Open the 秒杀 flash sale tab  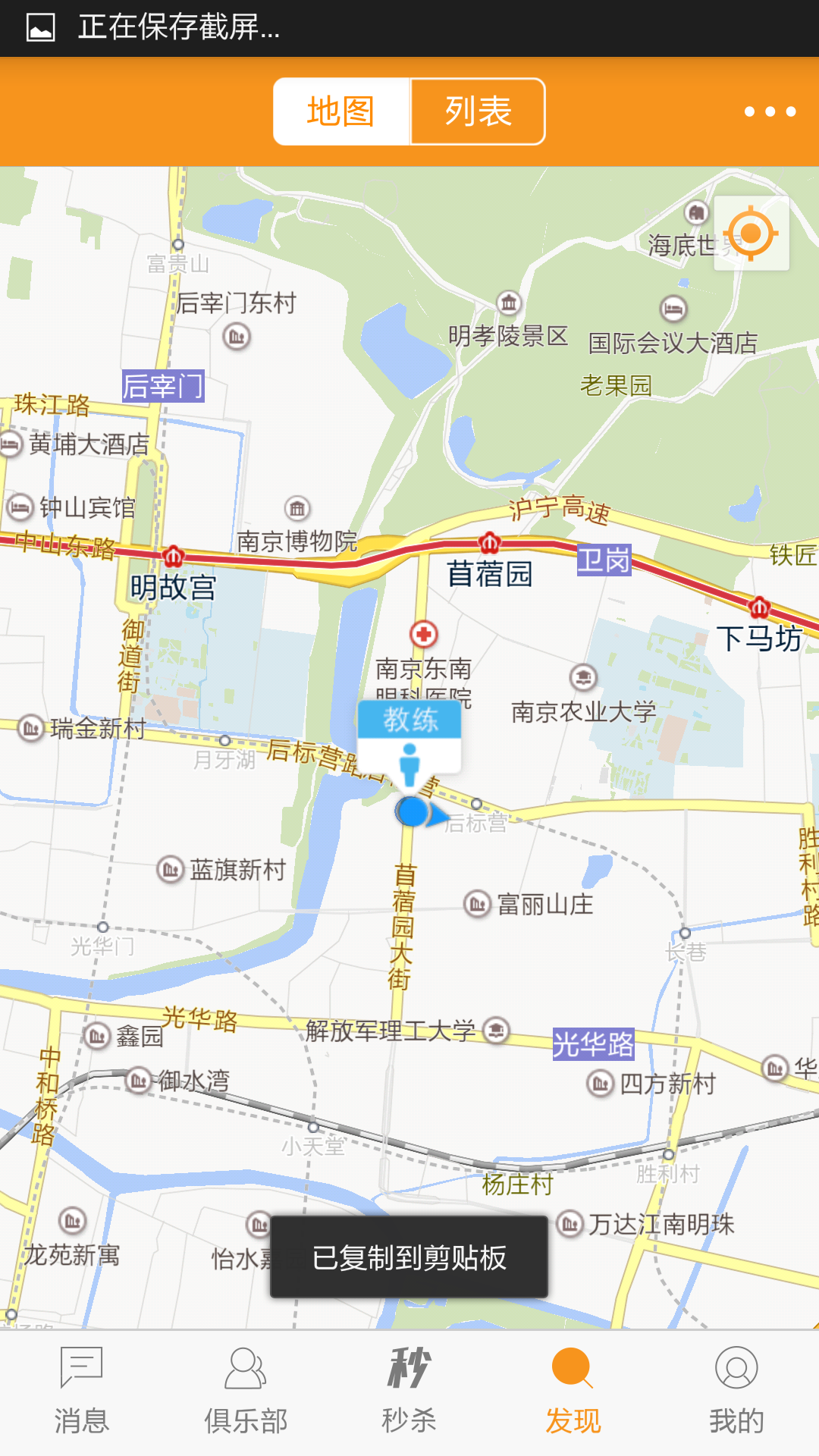[409, 1392]
